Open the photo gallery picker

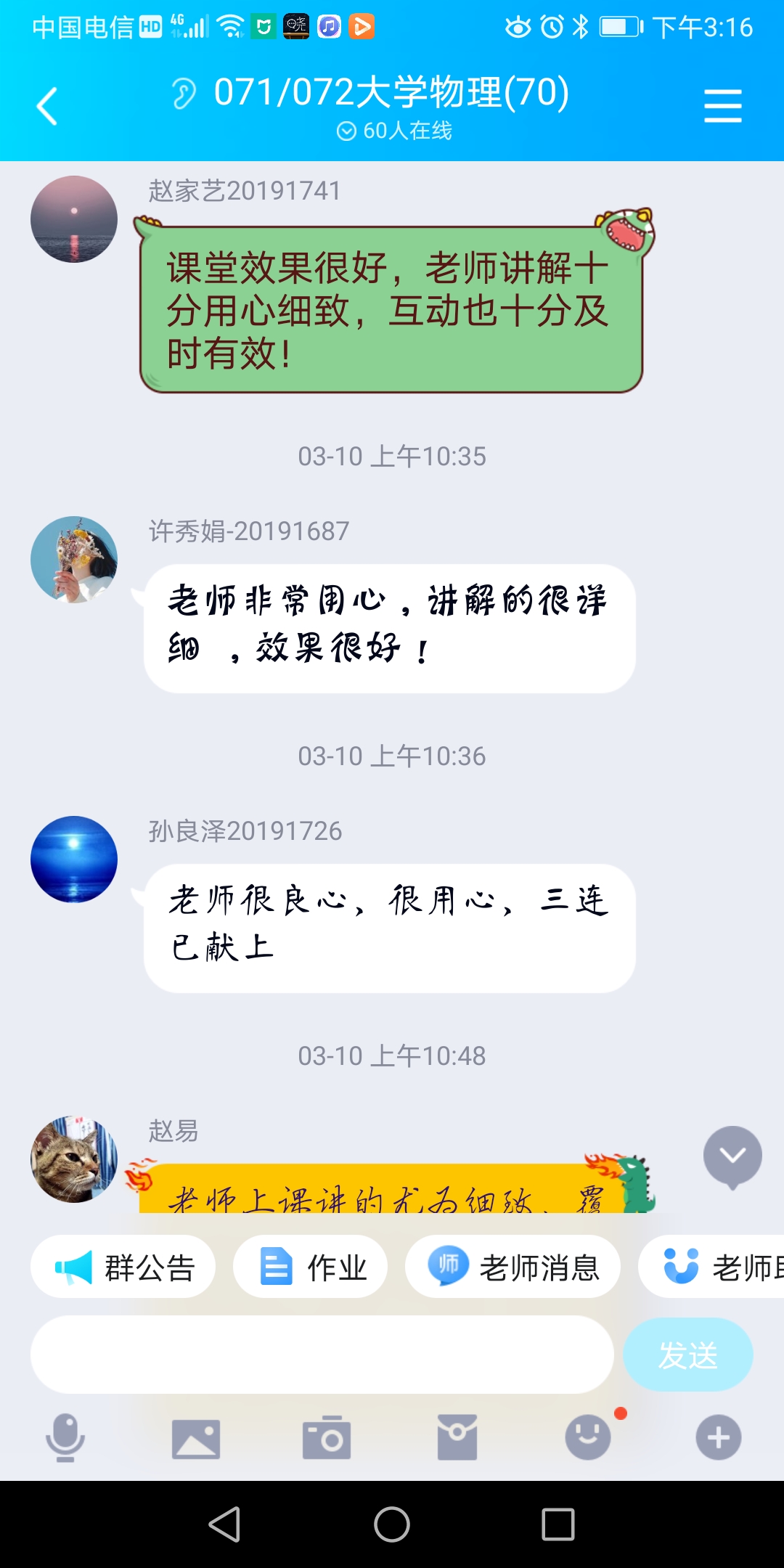click(x=196, y=1438)
